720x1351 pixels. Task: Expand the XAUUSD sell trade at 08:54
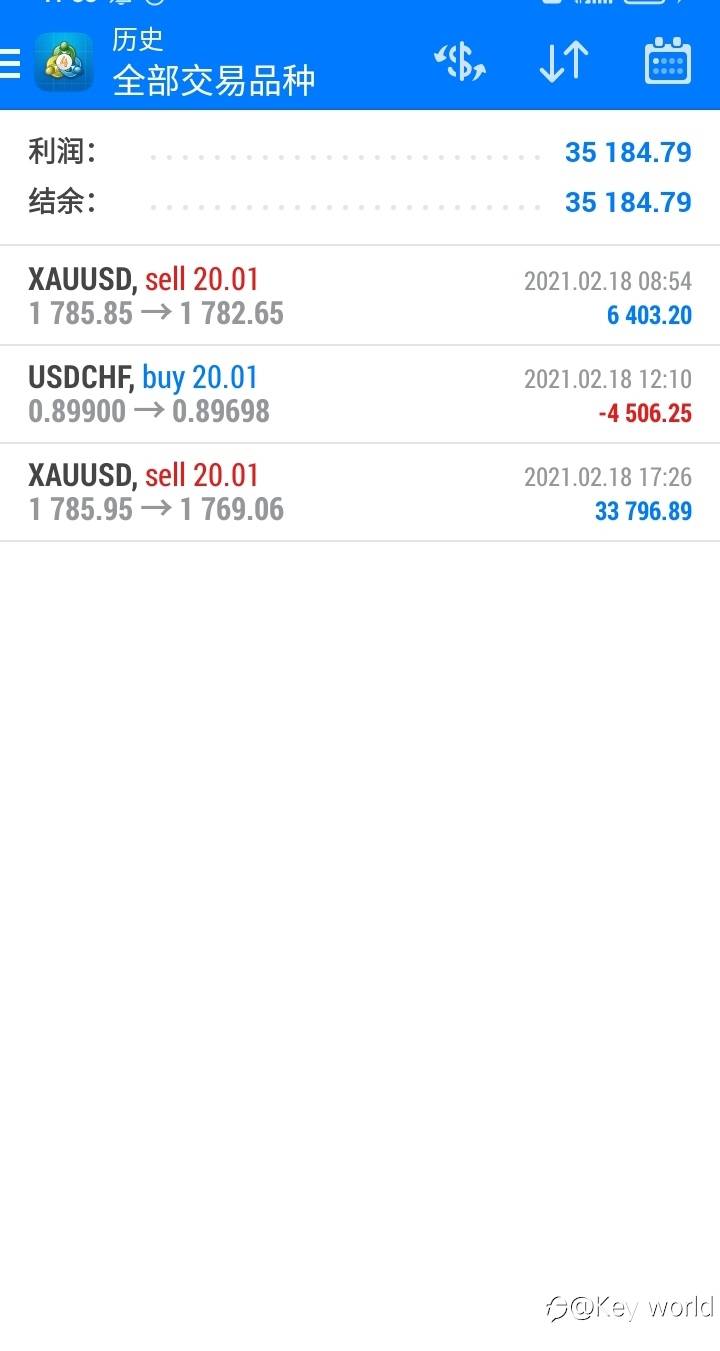click(x=360, y=296)
